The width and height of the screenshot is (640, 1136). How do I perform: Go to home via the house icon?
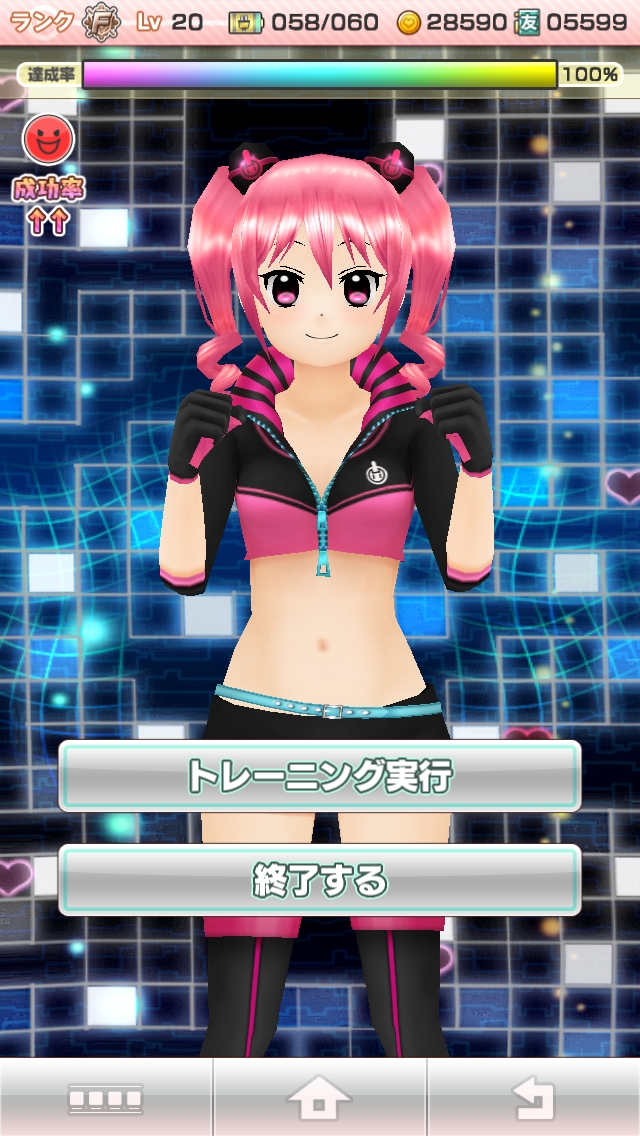pos(320,1098)
